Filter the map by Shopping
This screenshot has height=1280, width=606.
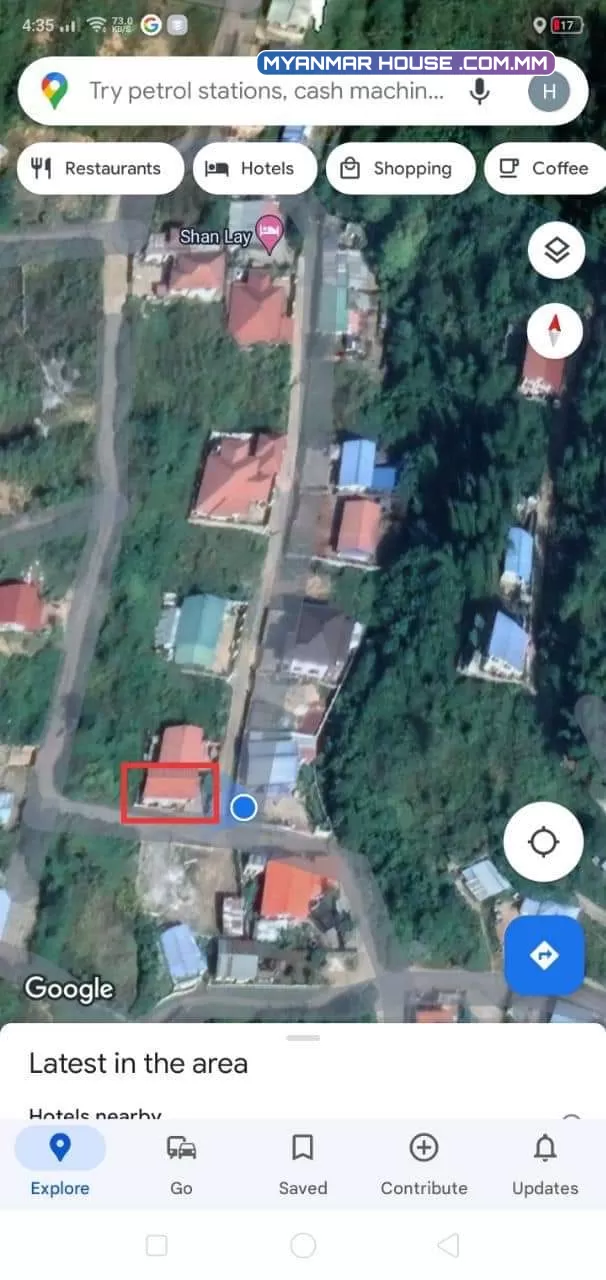tap(401, 168)
